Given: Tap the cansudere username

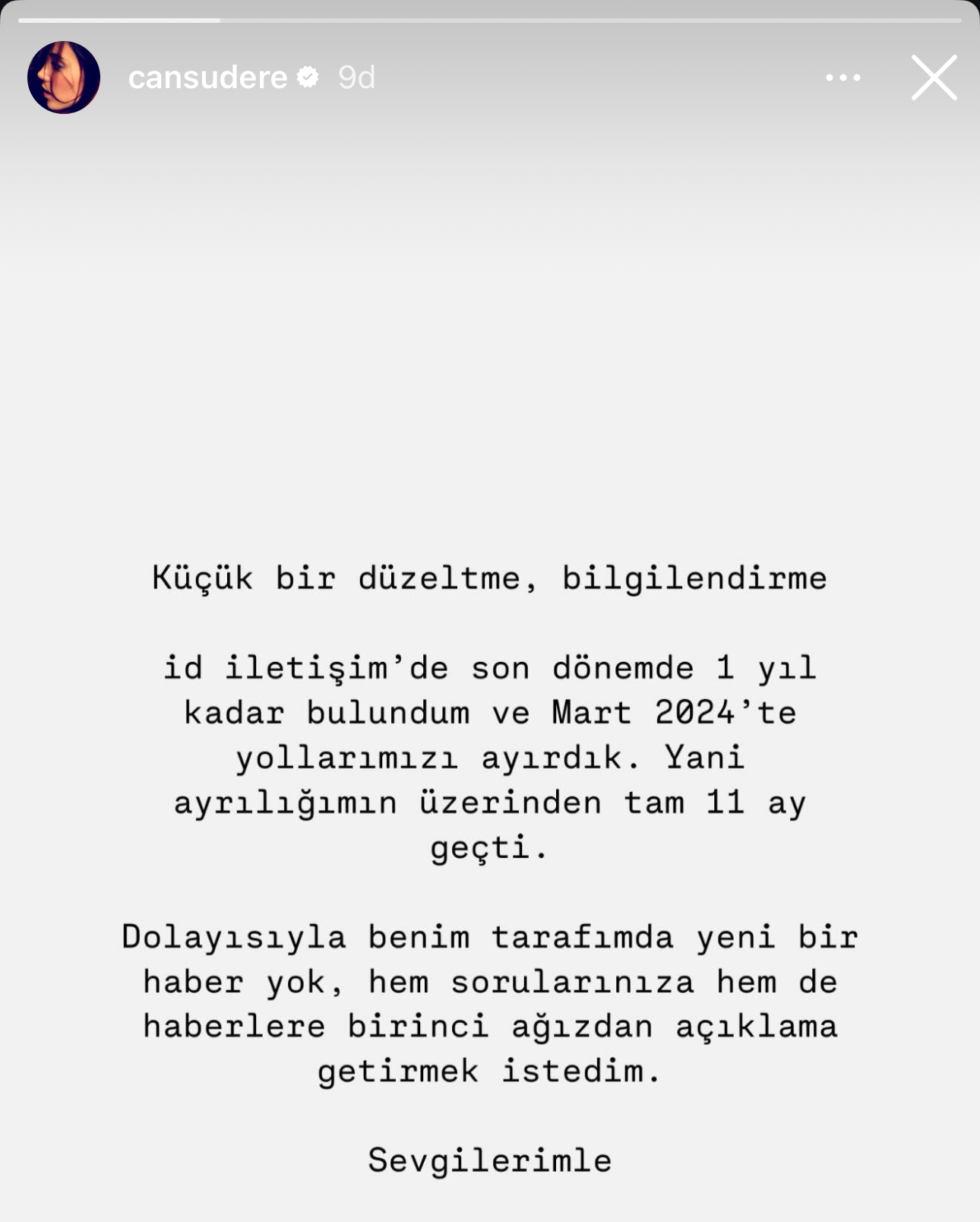Looking at the screenshot, I should 207,78.
